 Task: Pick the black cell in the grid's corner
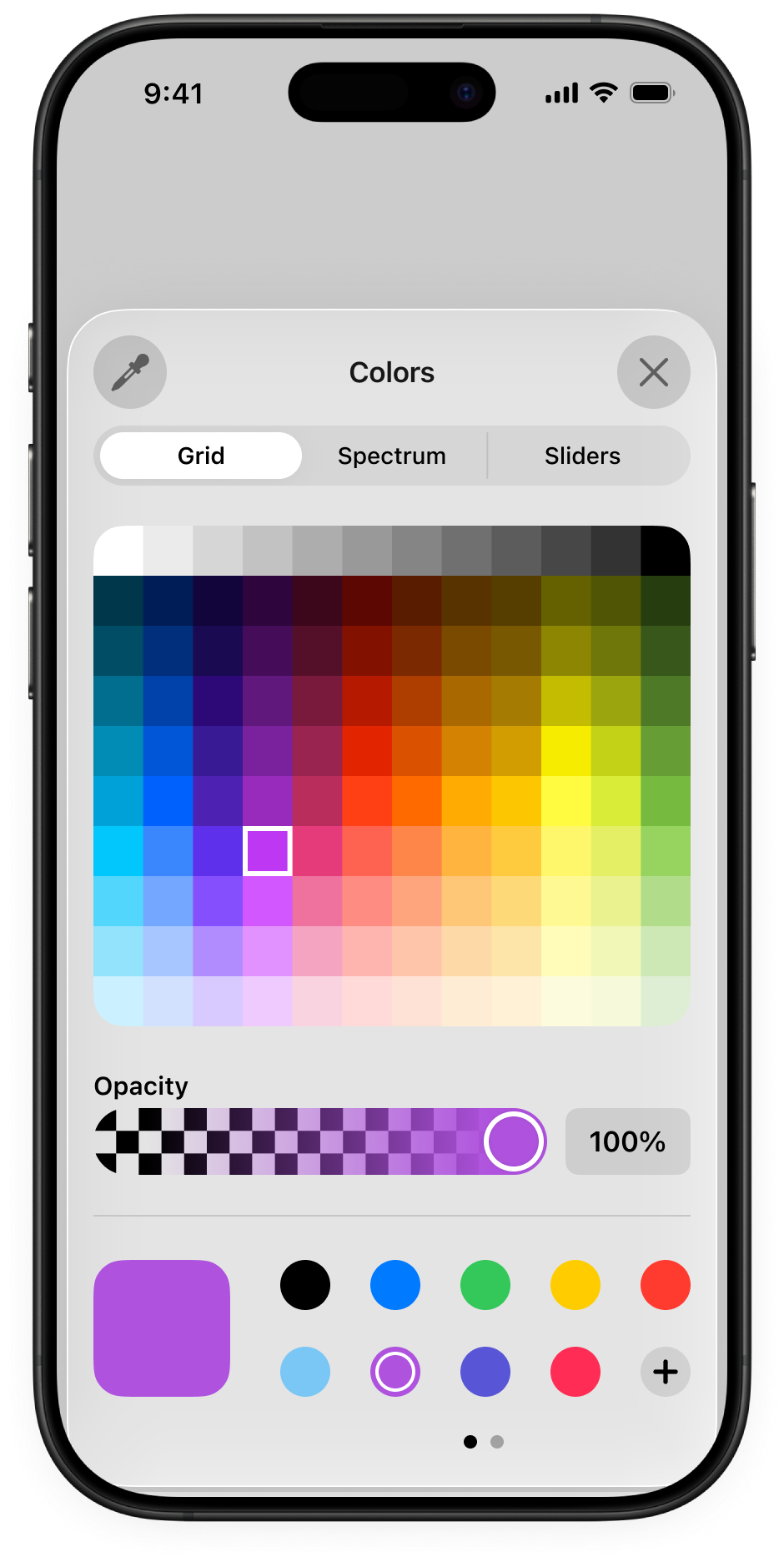665,551
